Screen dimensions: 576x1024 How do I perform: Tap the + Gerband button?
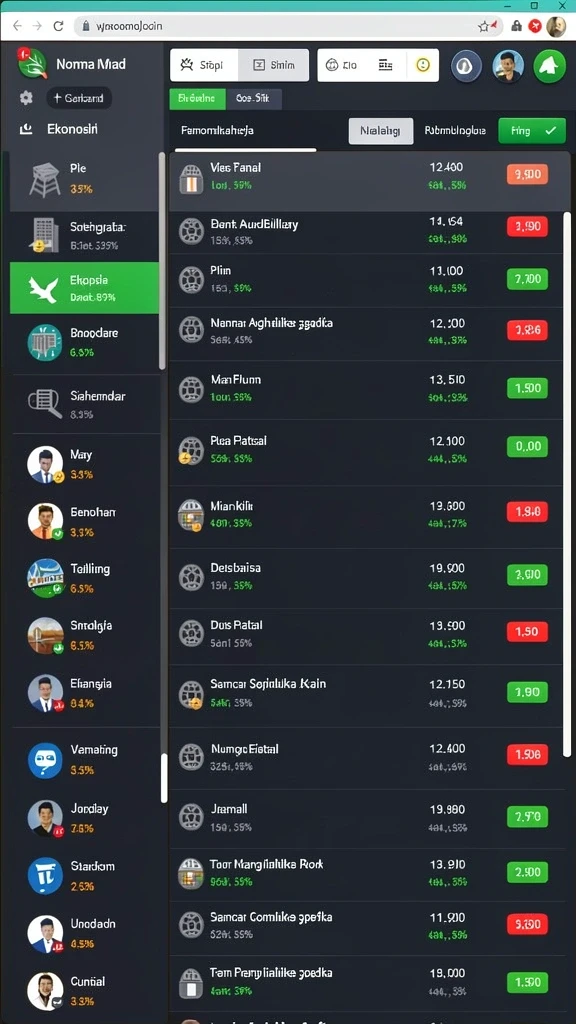(79, 98)
